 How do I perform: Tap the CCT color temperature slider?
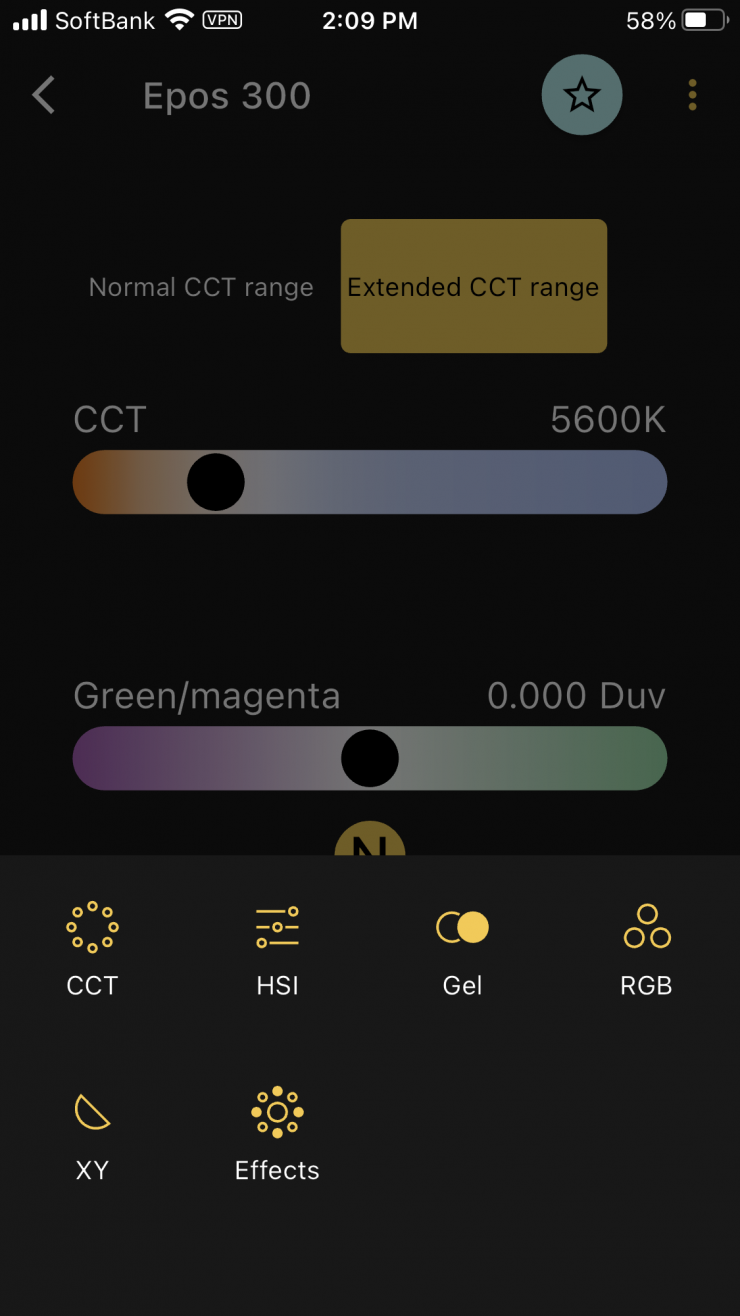pyautogui.click(x=370, y=482)
